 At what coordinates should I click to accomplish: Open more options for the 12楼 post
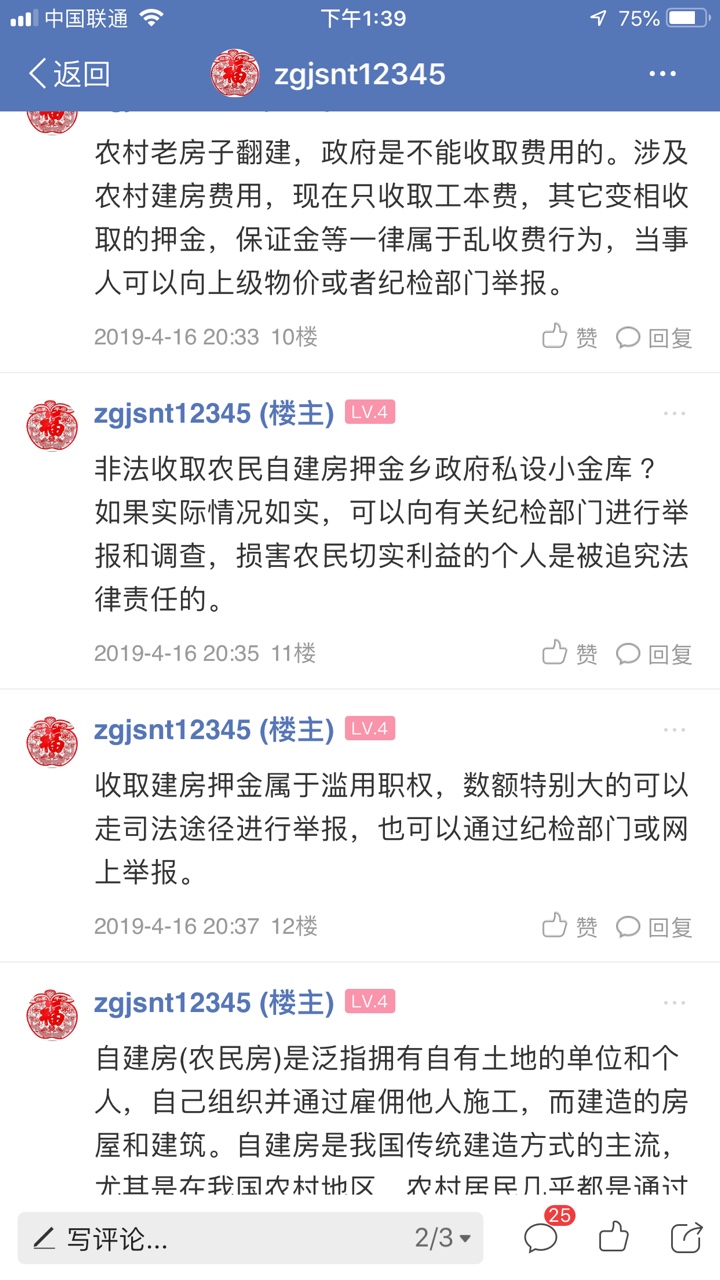click(675, 729)
